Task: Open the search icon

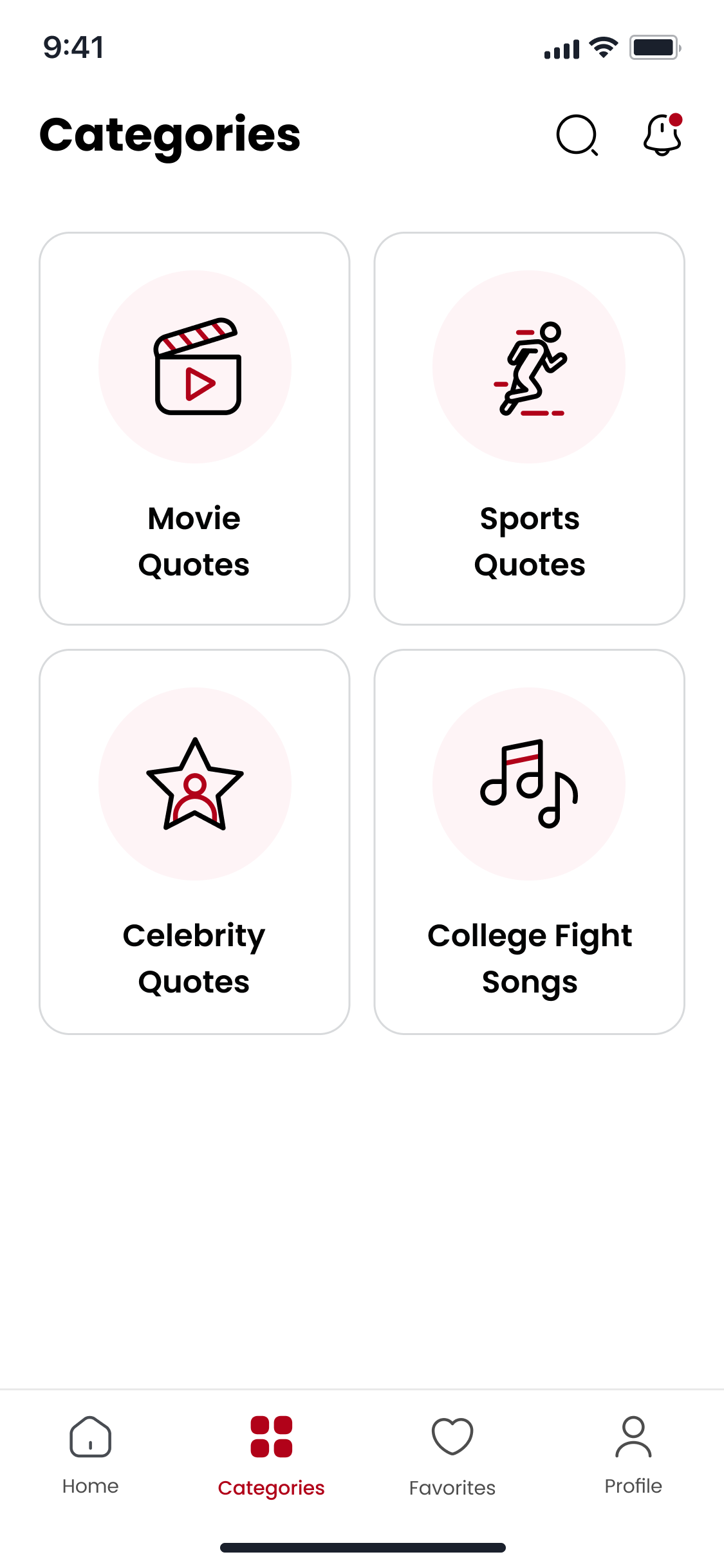Action: tap(577, 135)
